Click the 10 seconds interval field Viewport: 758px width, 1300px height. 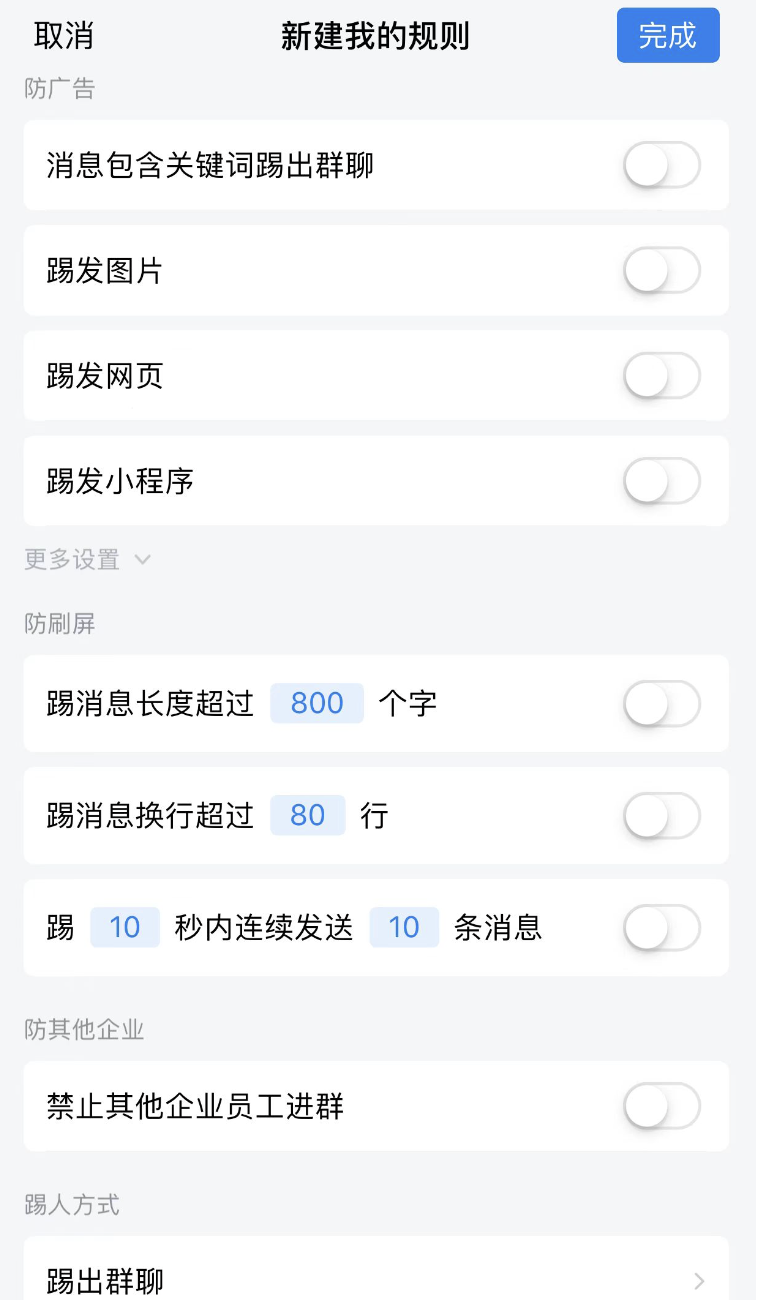[125, 927]
